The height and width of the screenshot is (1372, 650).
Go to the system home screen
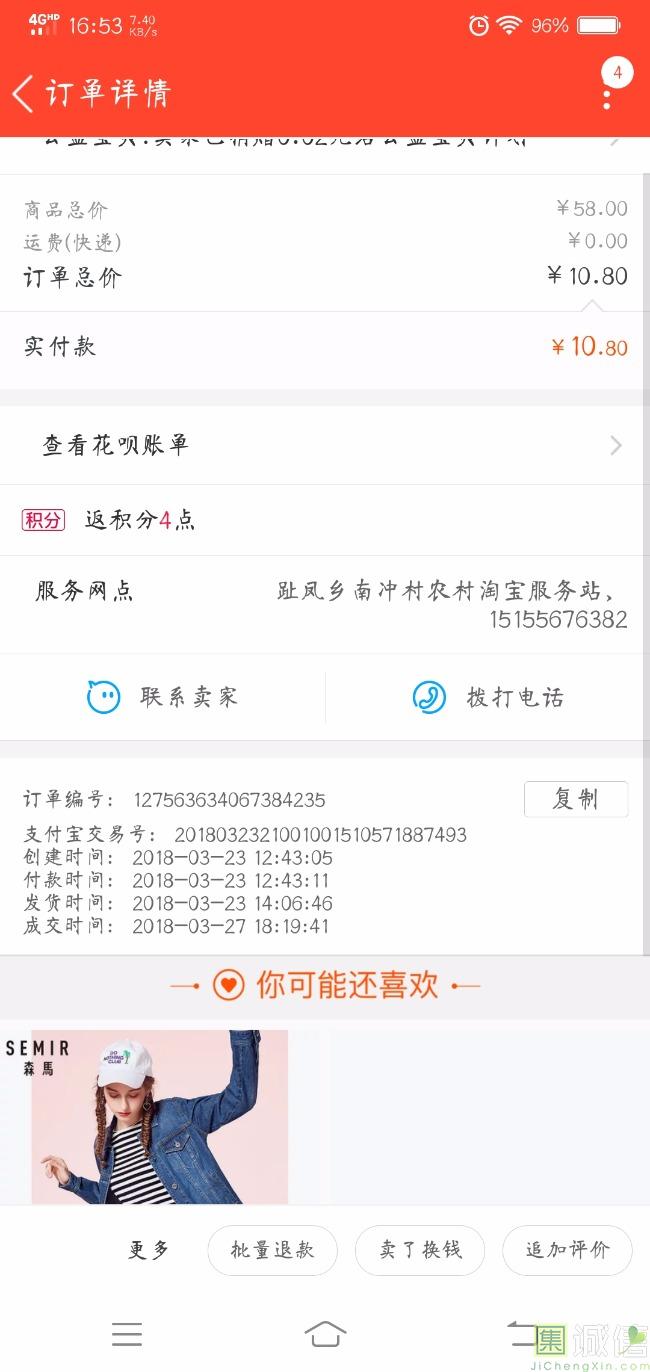(x=325, y=1334)
